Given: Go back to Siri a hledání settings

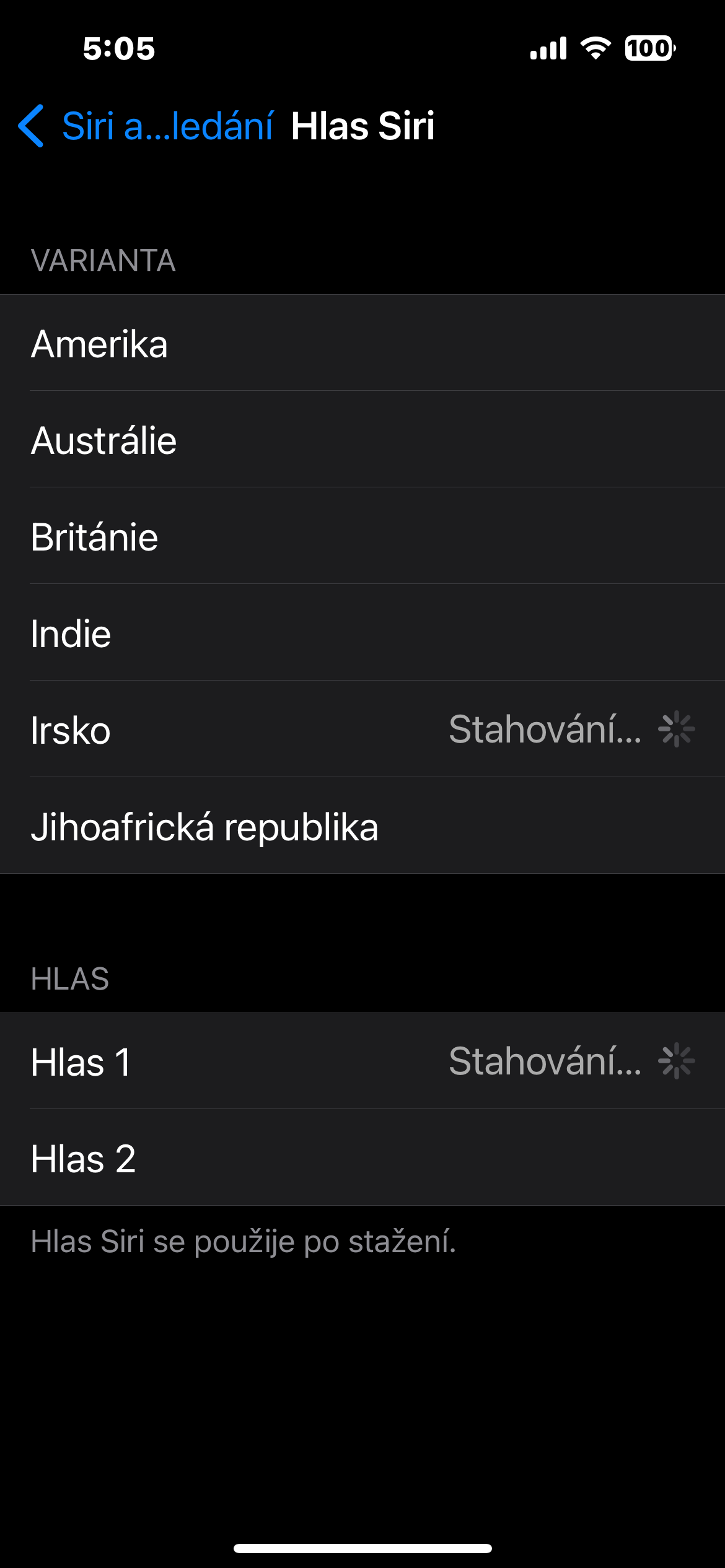Looking at the screenshot, I should click(146, 126).
